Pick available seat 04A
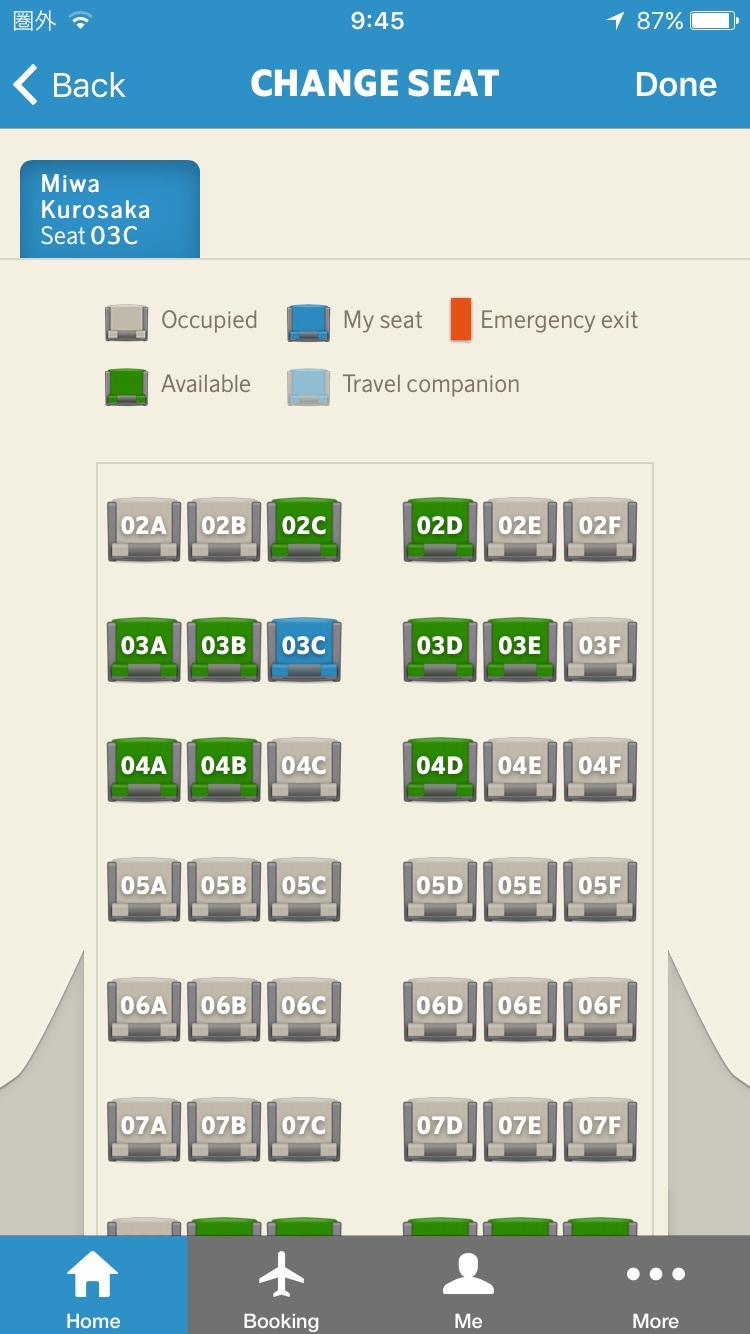The height and width of the screenshot is (1334, 750). point(144,770)
